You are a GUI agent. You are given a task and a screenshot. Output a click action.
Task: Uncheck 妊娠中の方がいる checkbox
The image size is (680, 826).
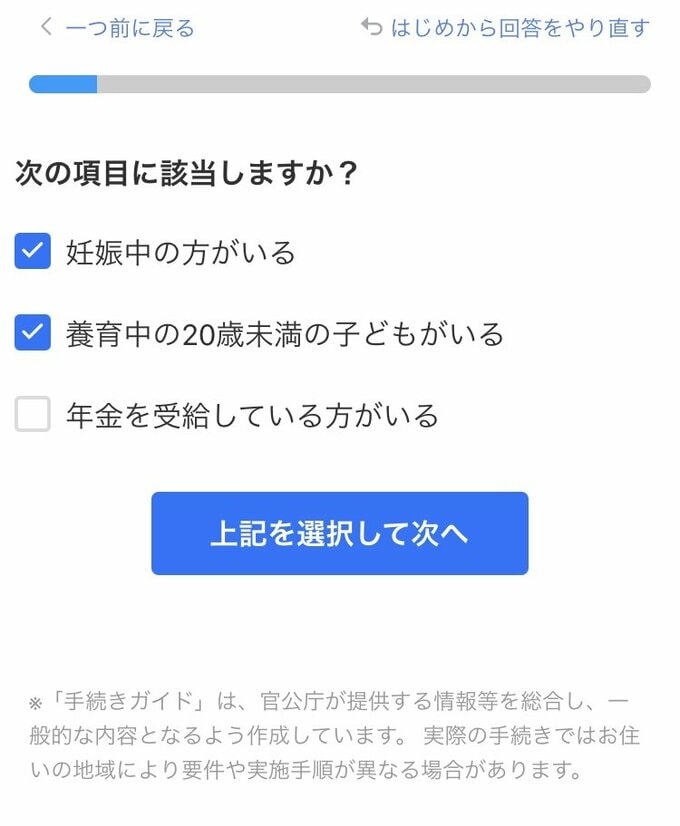click(33, 251)
